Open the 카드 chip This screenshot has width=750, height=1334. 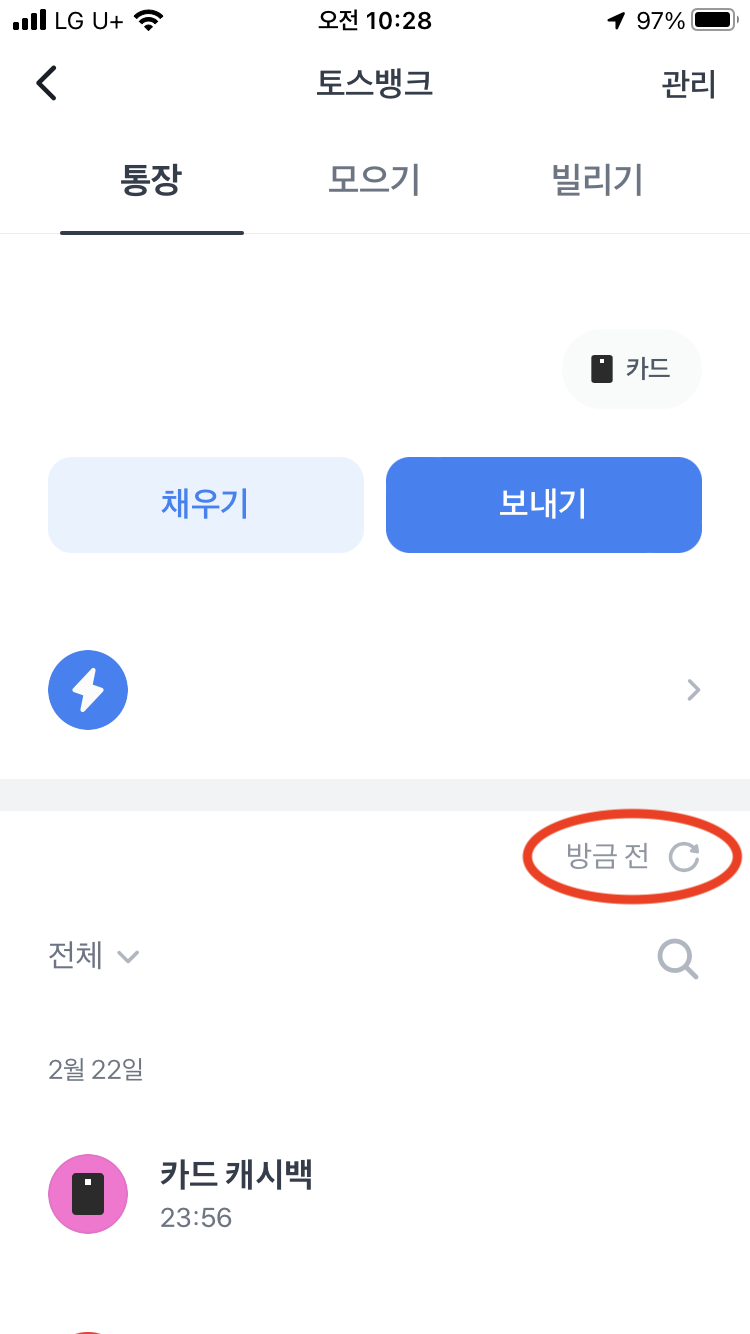(632, 369)
